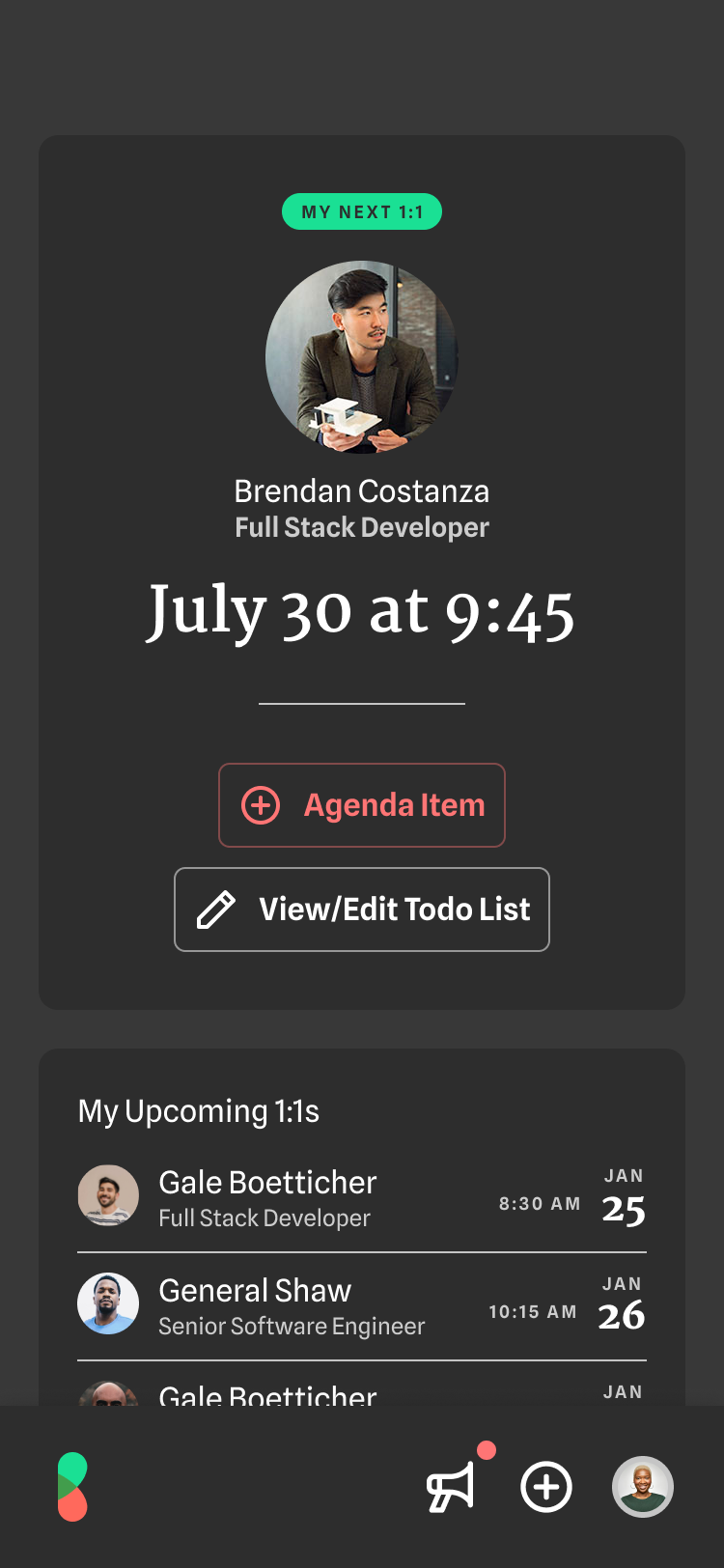Open my profile avatar
Screen dimensions: 724x1568
643,1487
